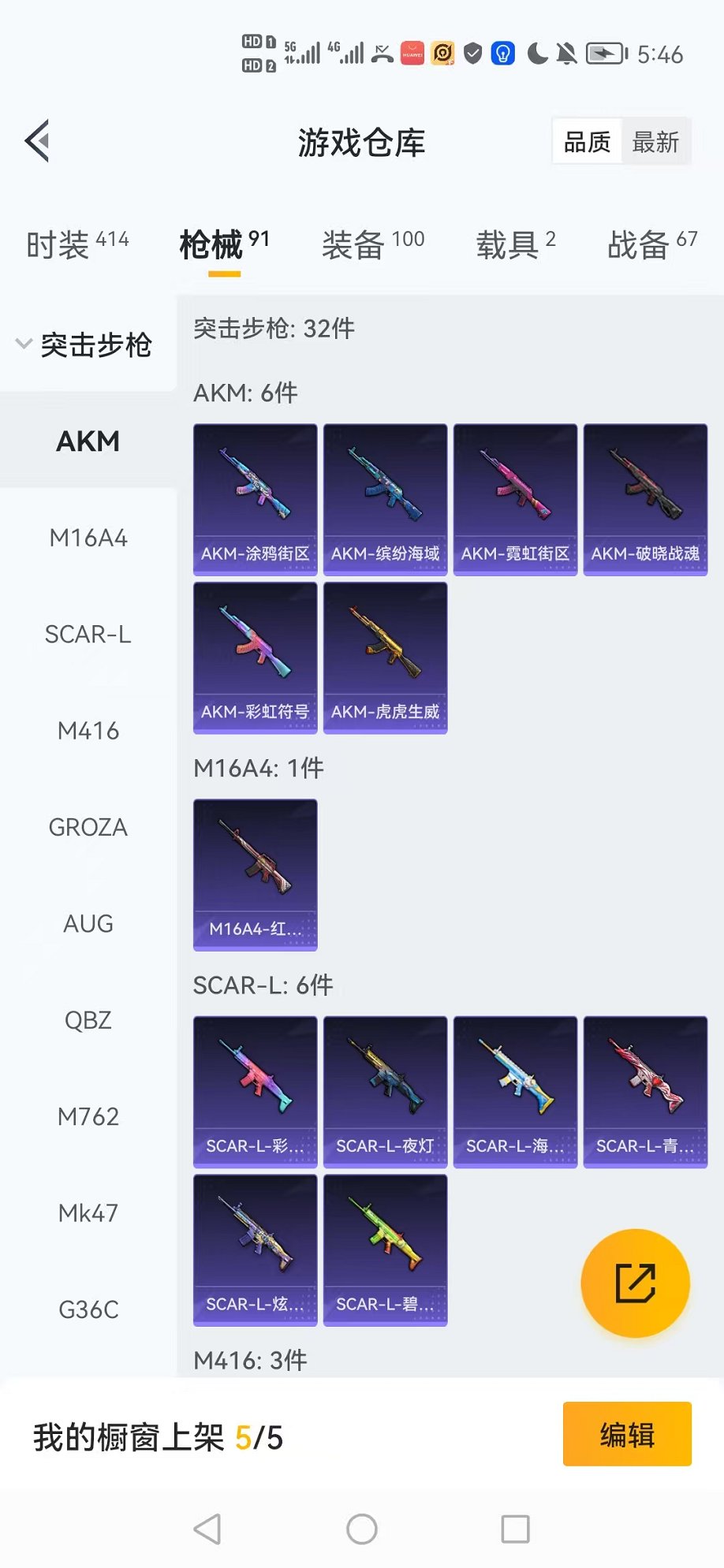Open the AKM-破晓战魂 skin
The width and height of the screenshot is (724, 1568).
point(644,499)
